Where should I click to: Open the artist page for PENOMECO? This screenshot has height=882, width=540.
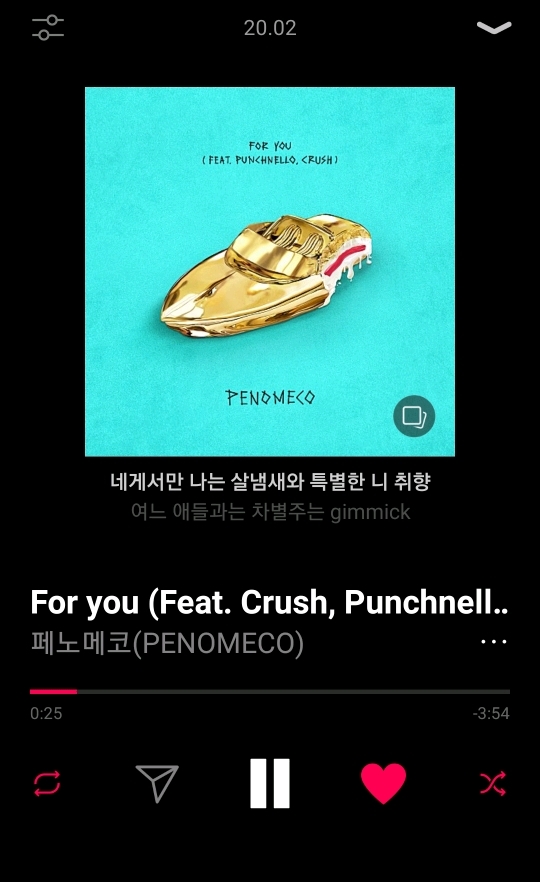[x=167, y=643]
